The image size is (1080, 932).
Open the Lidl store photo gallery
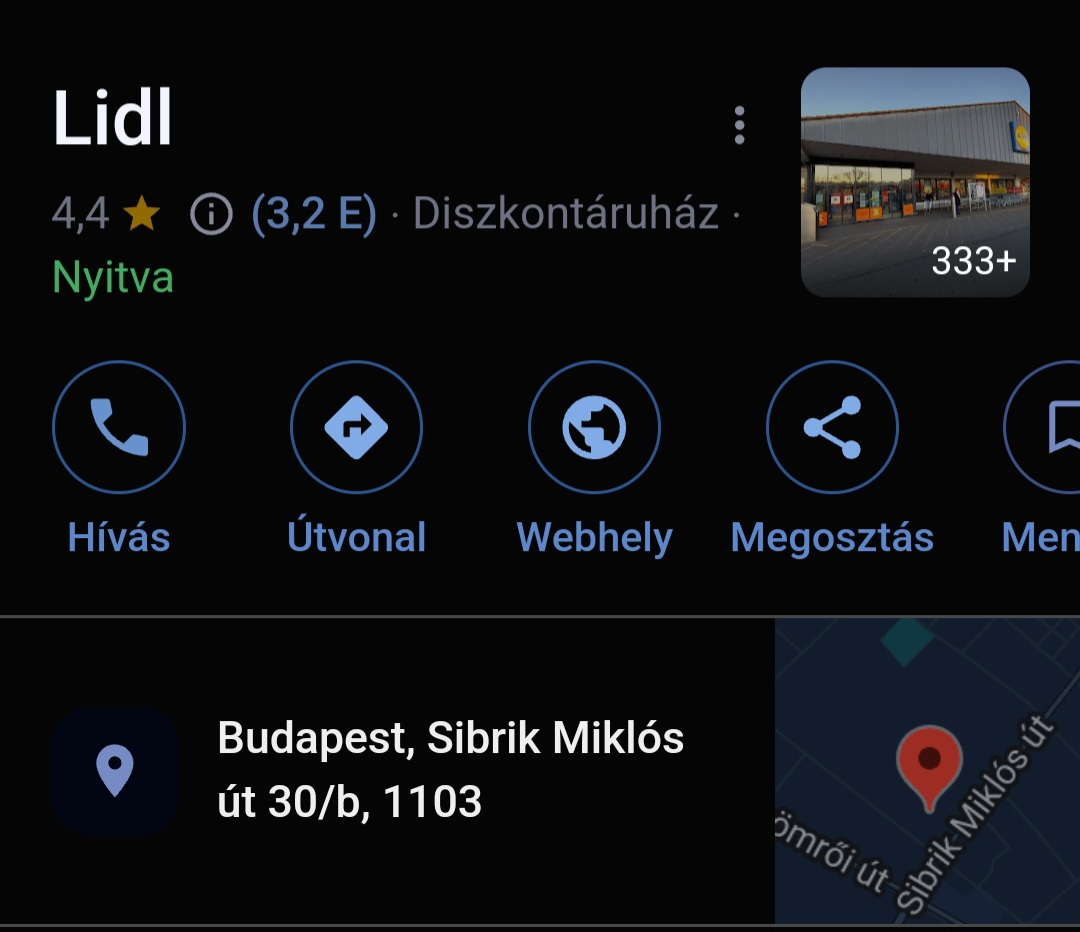pyautogui.click(x=915, y=182)
